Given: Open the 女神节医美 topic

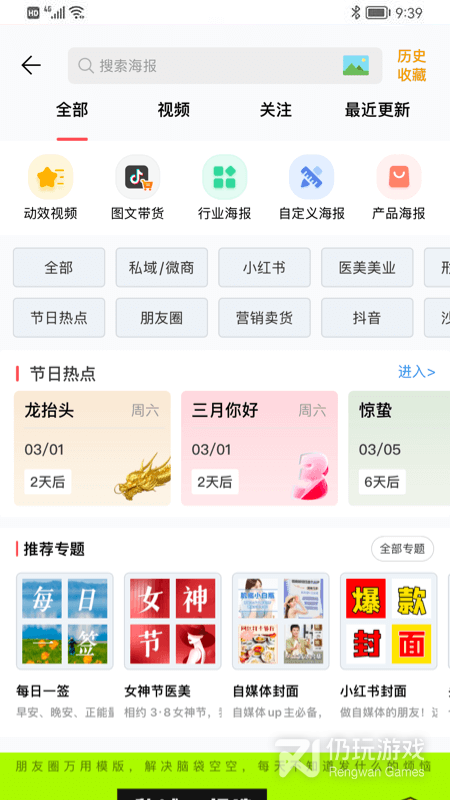Looking at the screenshot, I should tap(173, 645).
